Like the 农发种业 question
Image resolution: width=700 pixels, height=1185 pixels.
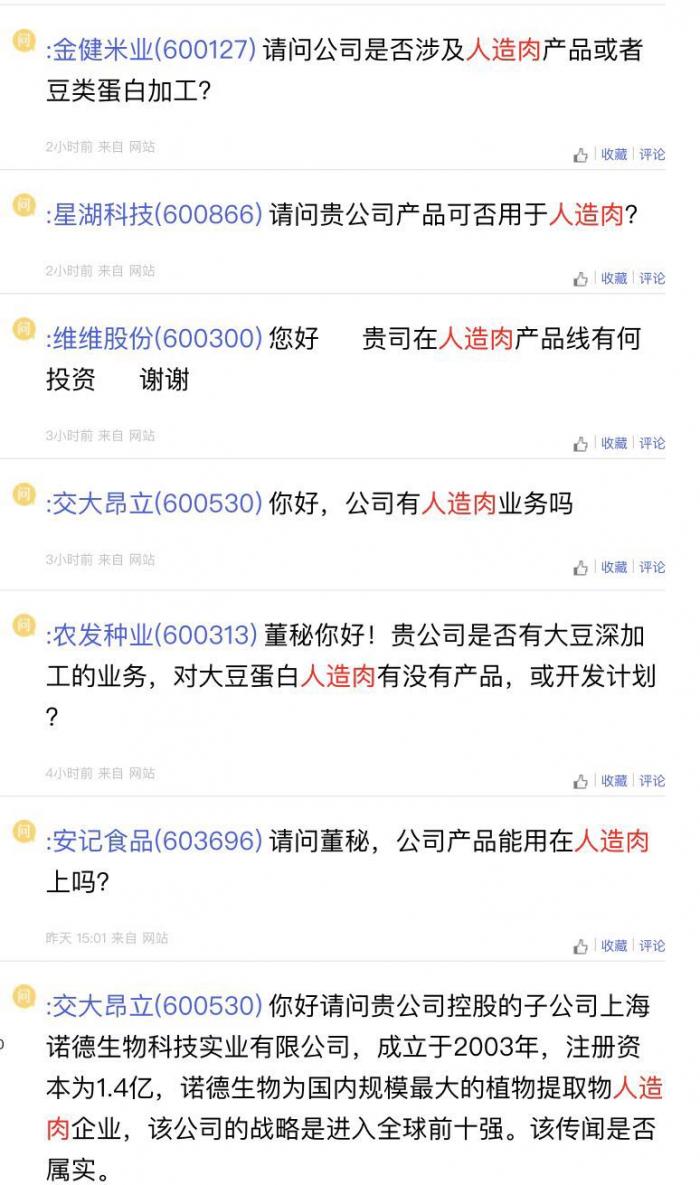(x=581, y=781)
